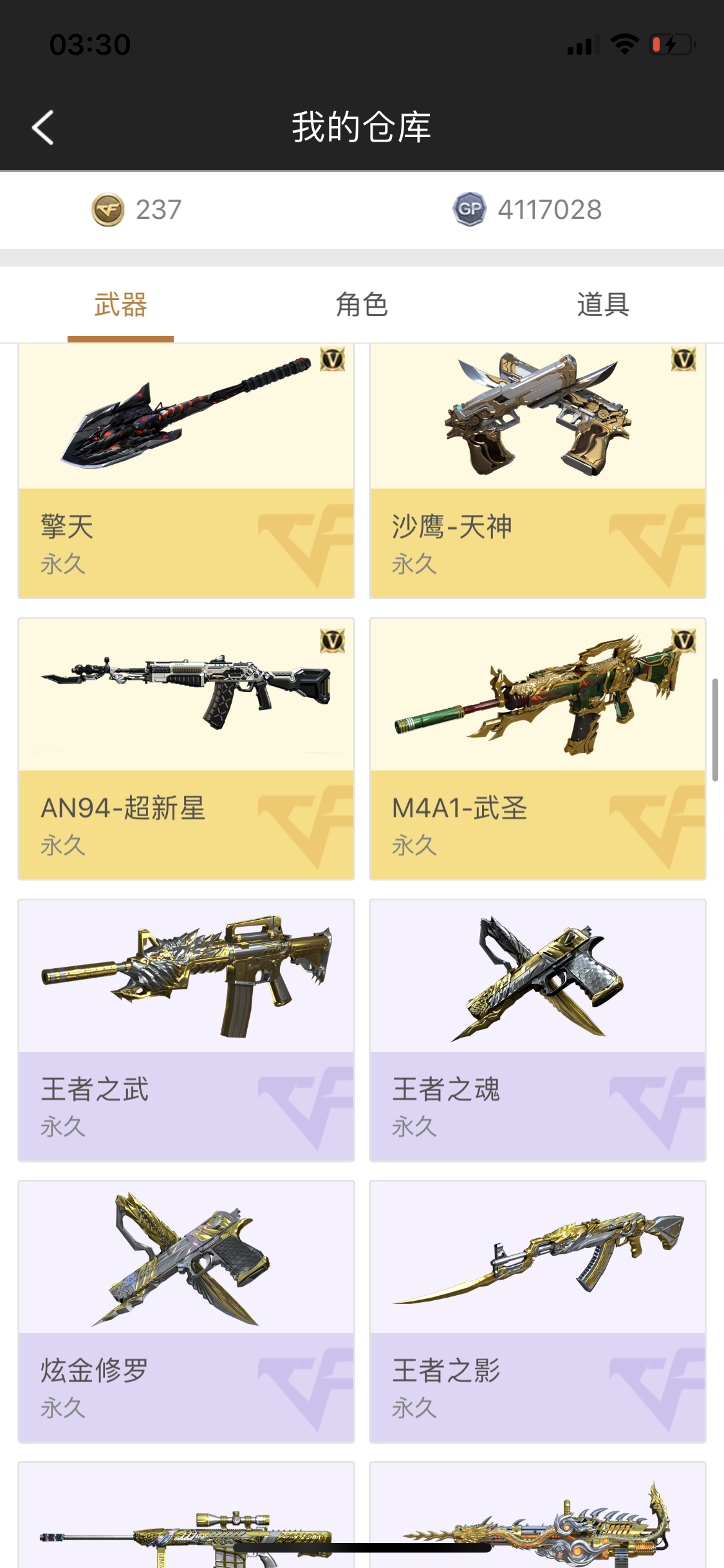Switch to the 道具 tab
The height and width of the screenshot is (1568, 724).
(602, 304)
